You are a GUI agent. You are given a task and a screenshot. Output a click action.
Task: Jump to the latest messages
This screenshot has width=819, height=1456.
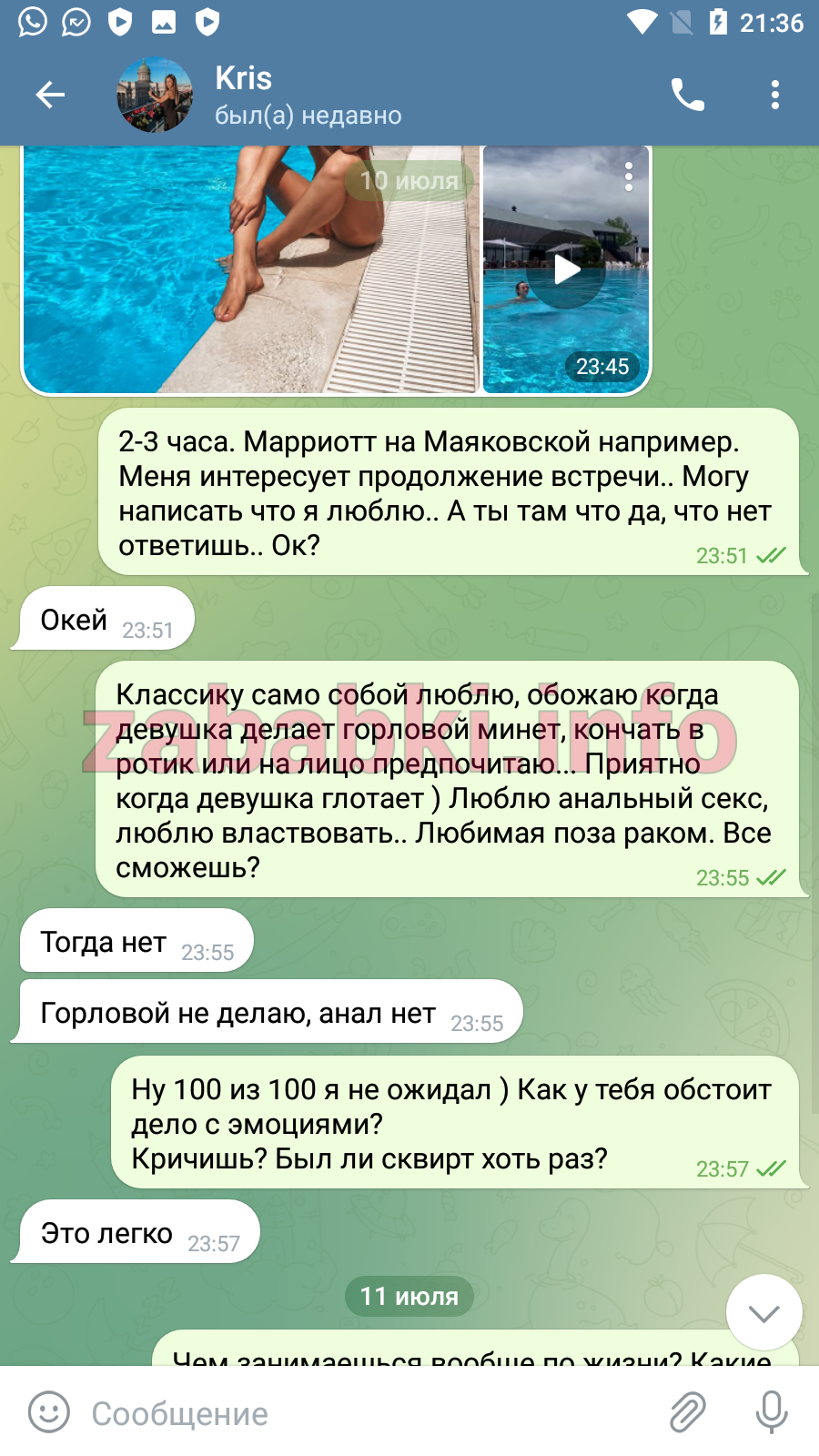click(764, 1312)
